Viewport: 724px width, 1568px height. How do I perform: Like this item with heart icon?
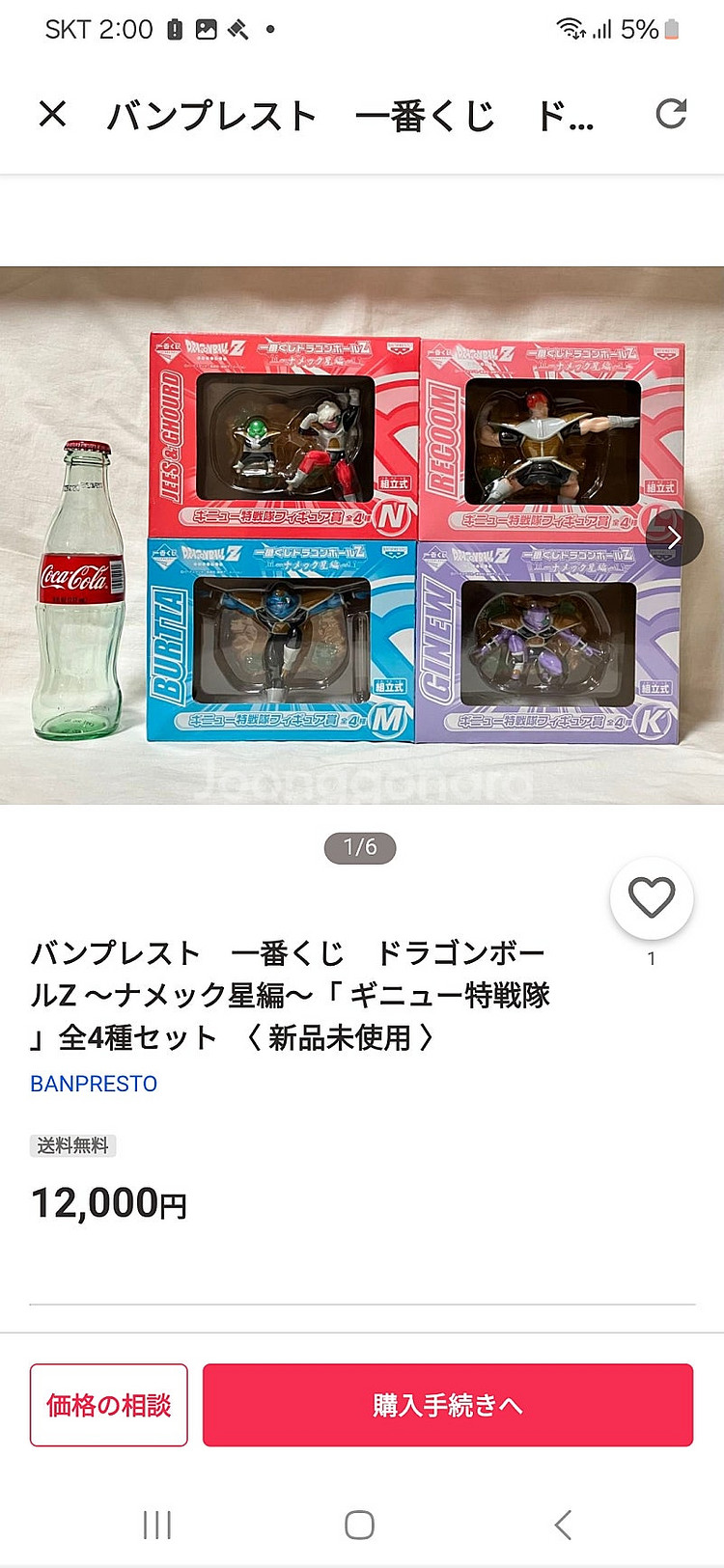pos(652,898)
